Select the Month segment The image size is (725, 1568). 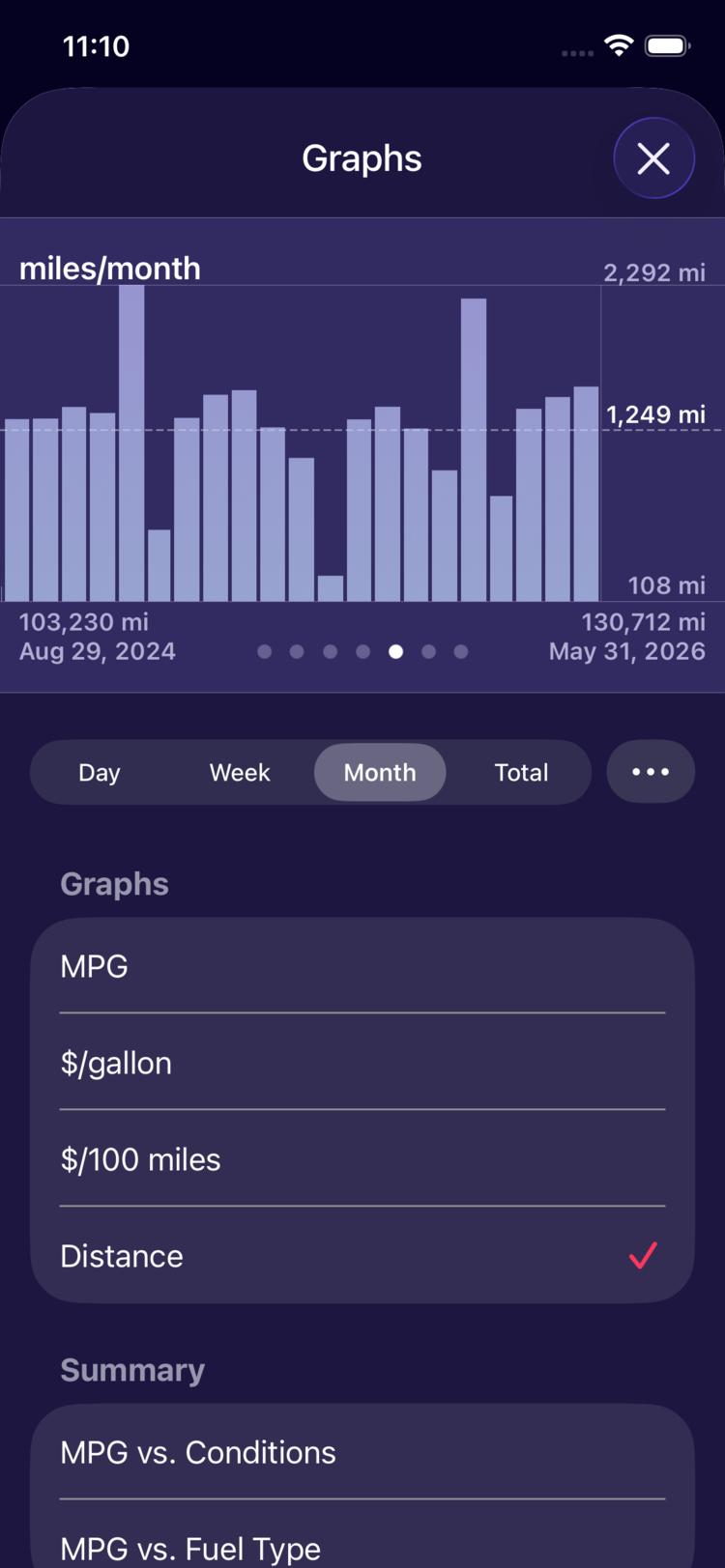click(x=380, y=773)
